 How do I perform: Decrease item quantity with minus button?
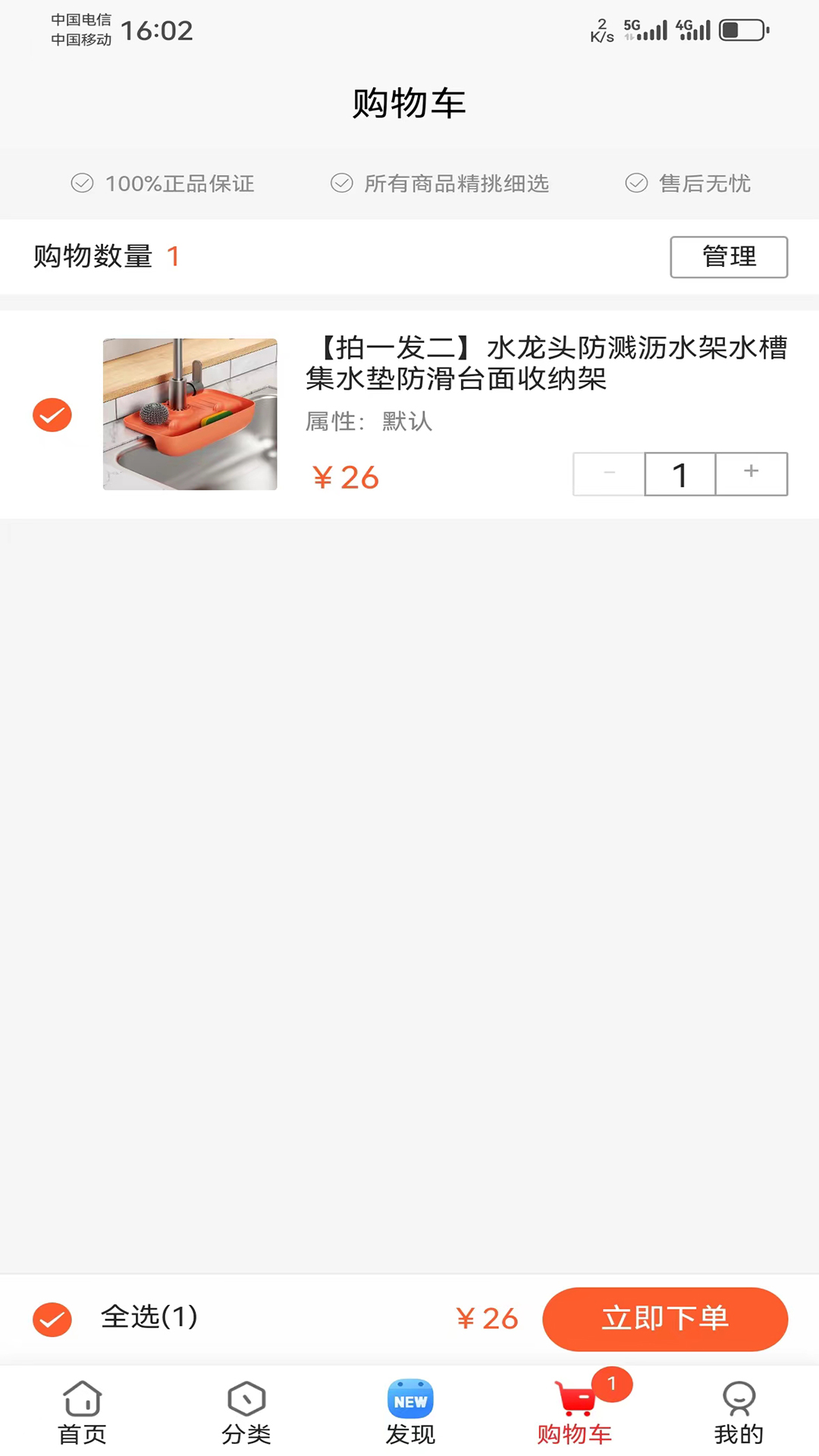coord(609,474)
